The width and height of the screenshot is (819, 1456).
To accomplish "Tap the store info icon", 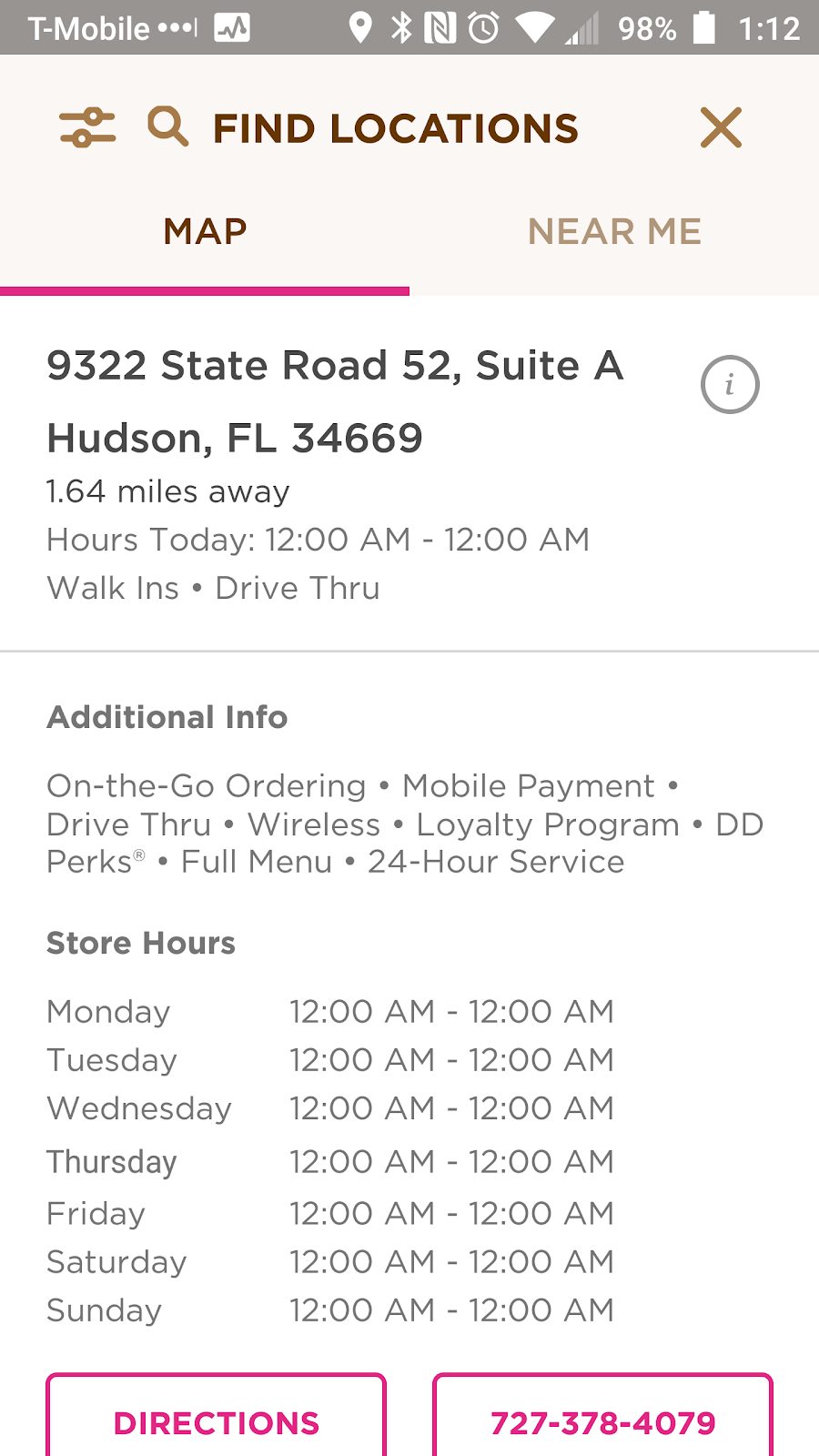I will [730, 385].
